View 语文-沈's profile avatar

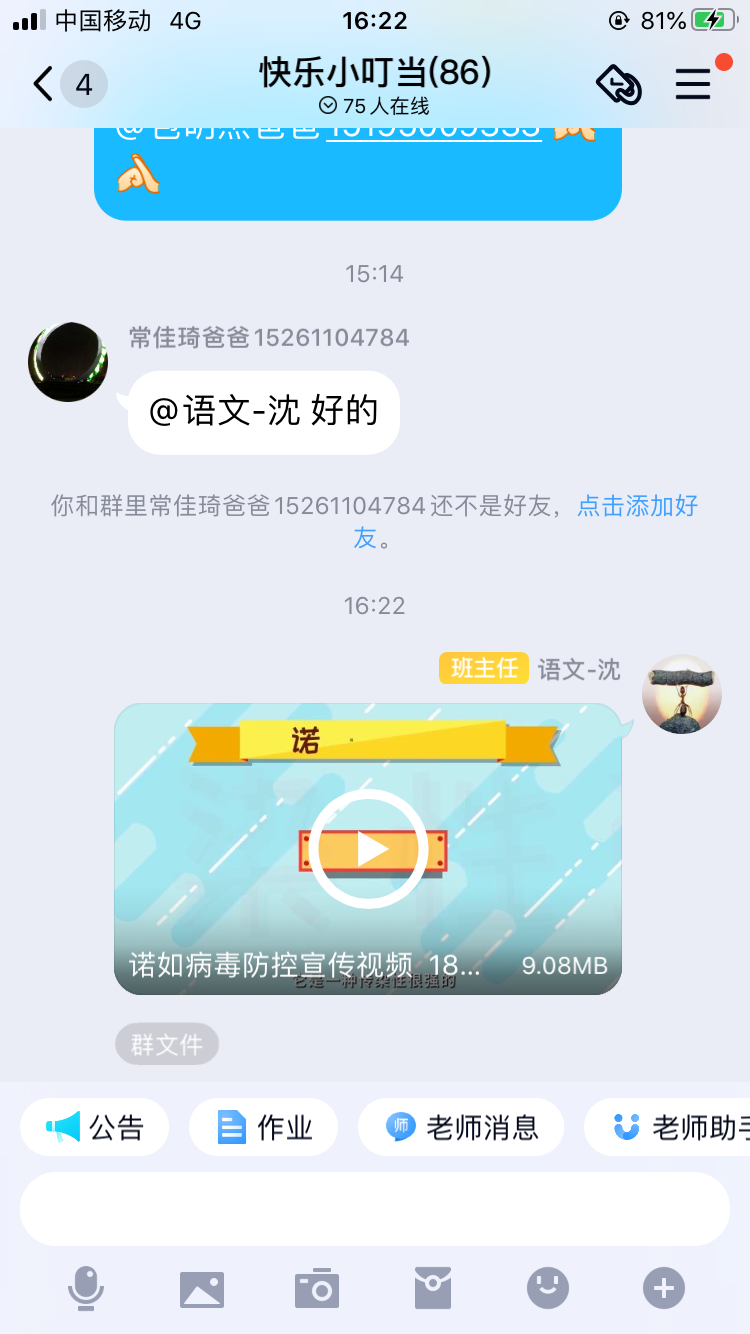coord(681,694)
